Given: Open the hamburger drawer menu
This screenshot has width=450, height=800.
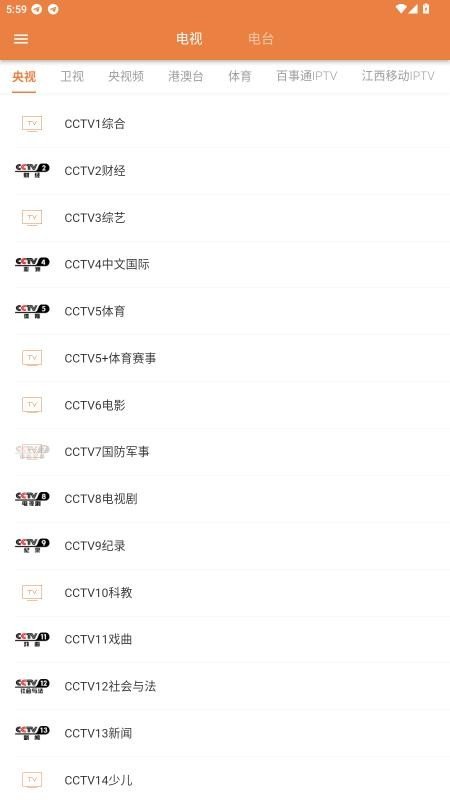Looking at the screenshot, I should point(21,39).
